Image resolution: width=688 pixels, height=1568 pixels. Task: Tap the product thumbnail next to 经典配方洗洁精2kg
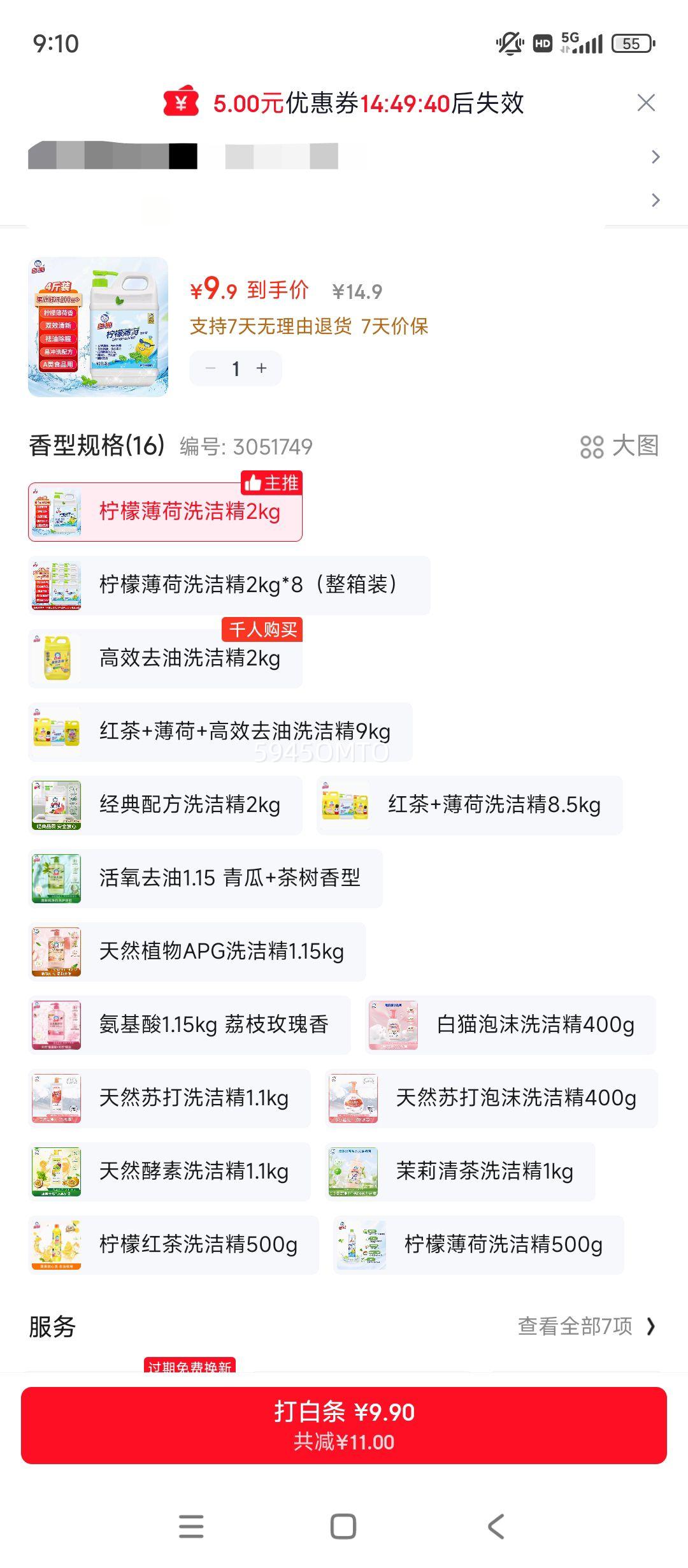pyautogui.click(x=56, y=804)
